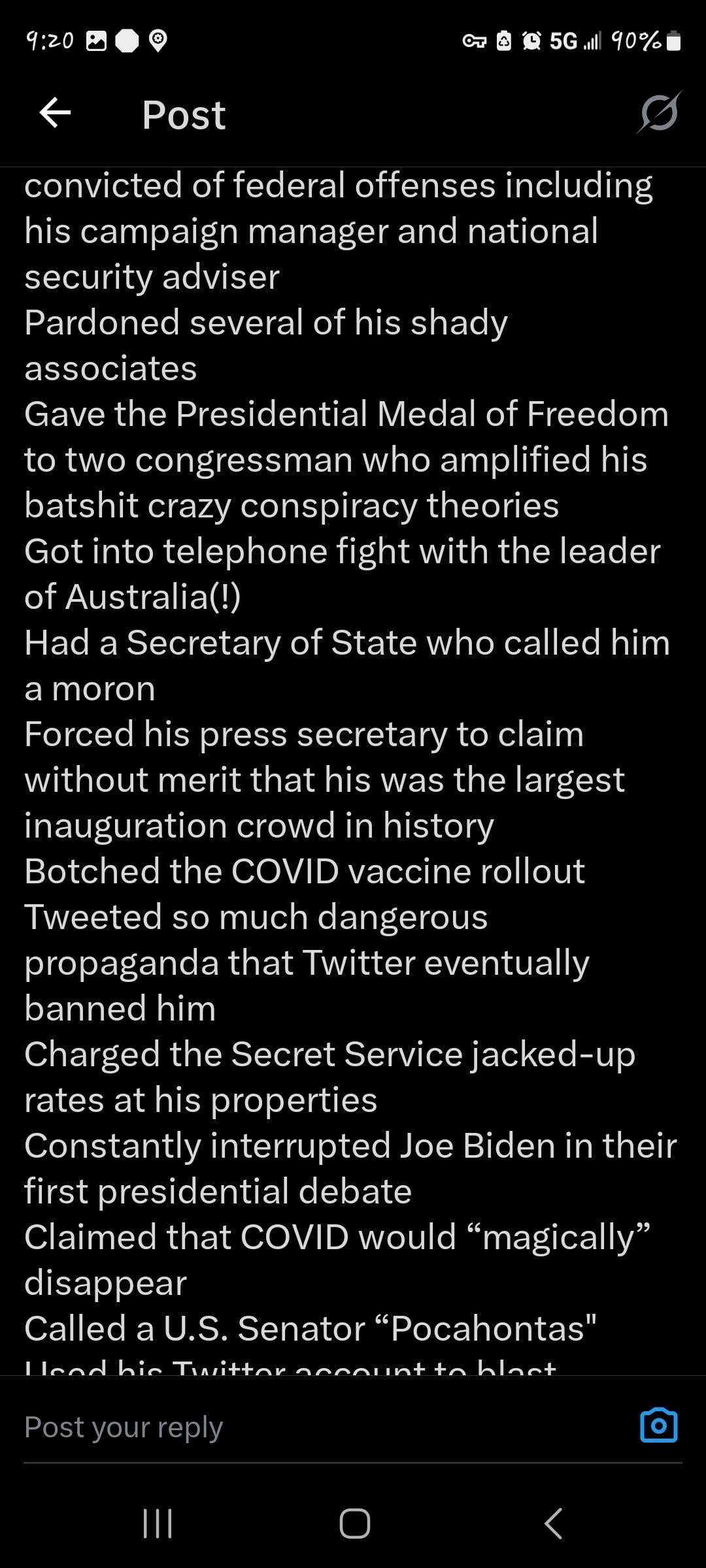The width and height of the screenshot is (706, 1568).
Task: Open camera to attach a photo
Action: 658,1426
